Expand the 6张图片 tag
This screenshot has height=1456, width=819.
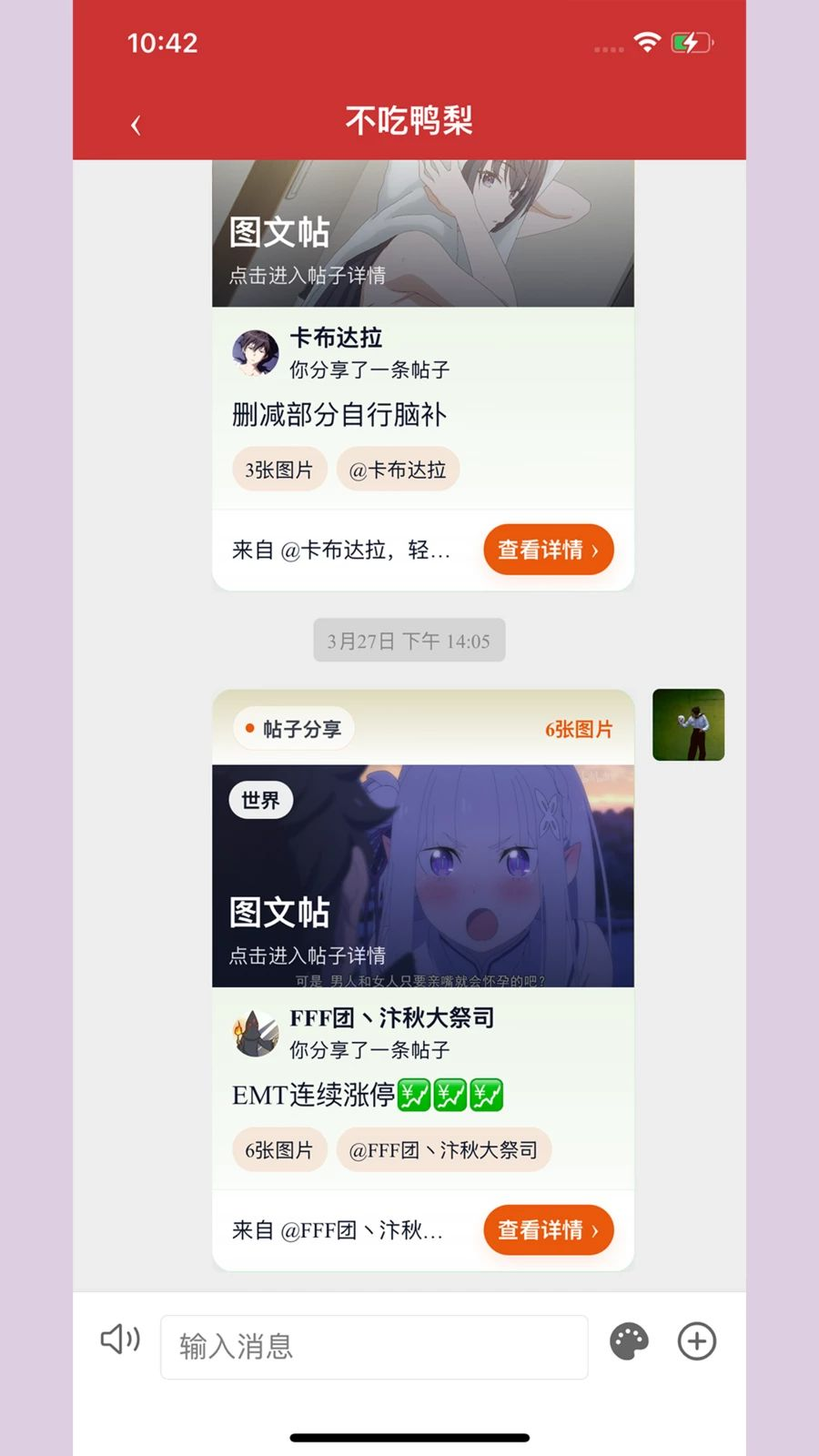[x=279, y=1149]
